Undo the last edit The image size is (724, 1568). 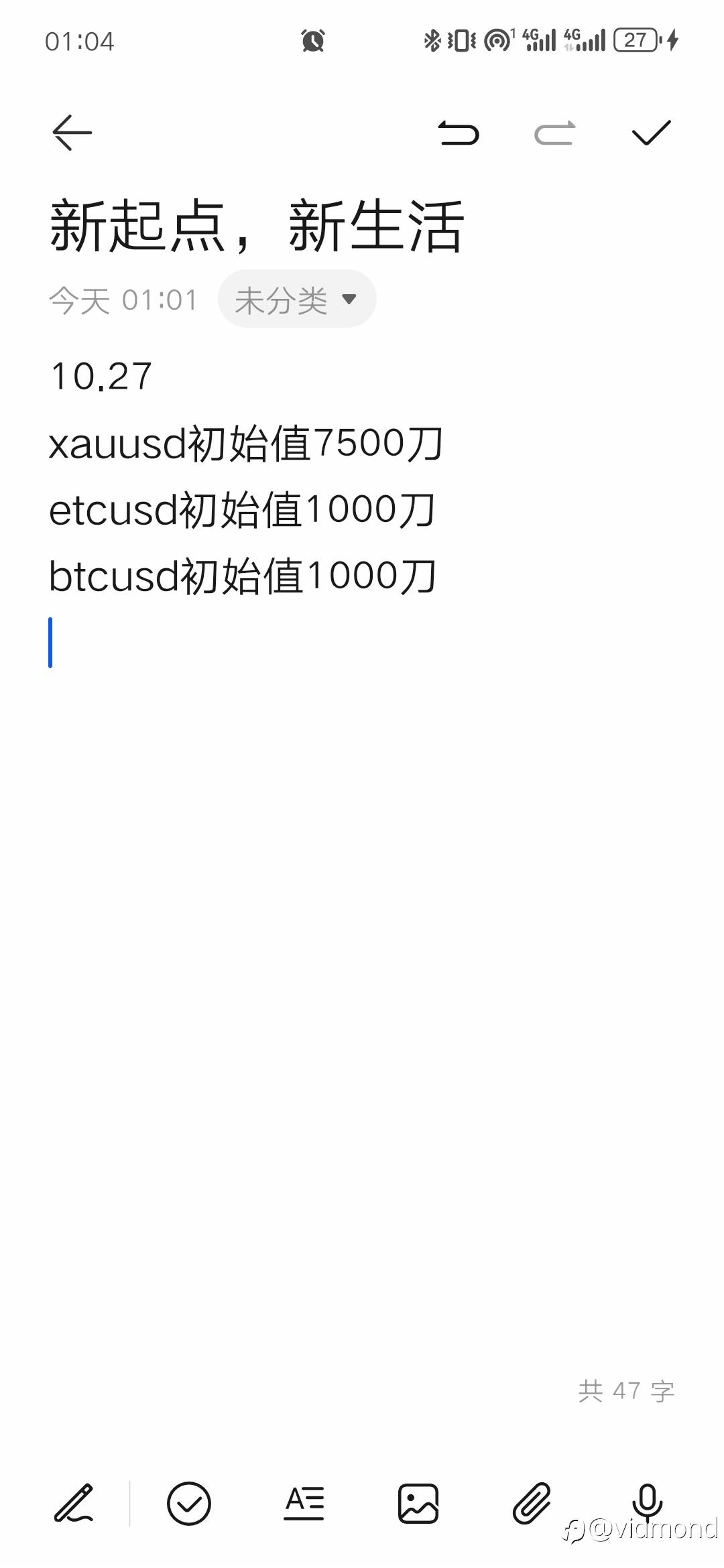pos(458,133)
